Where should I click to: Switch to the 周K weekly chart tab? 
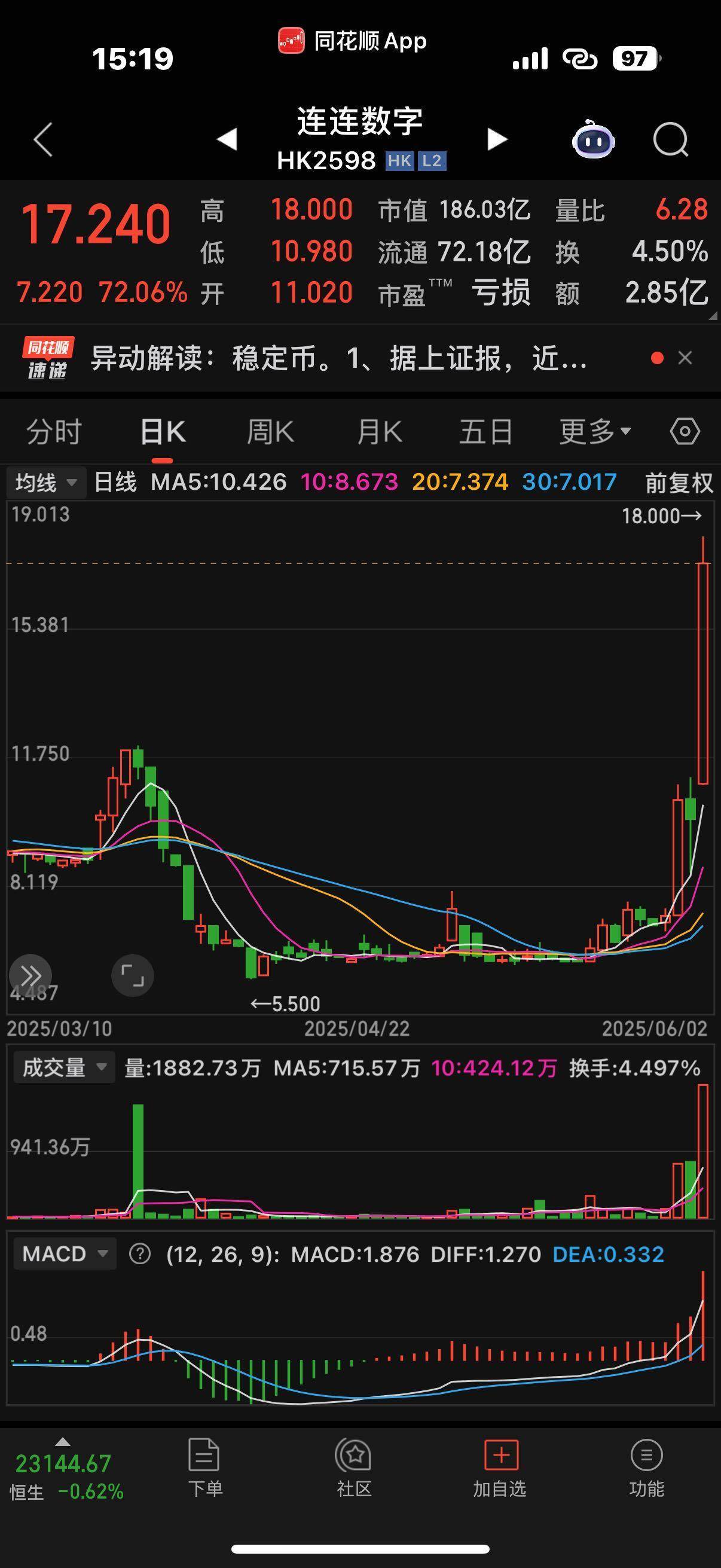[270, 431]
